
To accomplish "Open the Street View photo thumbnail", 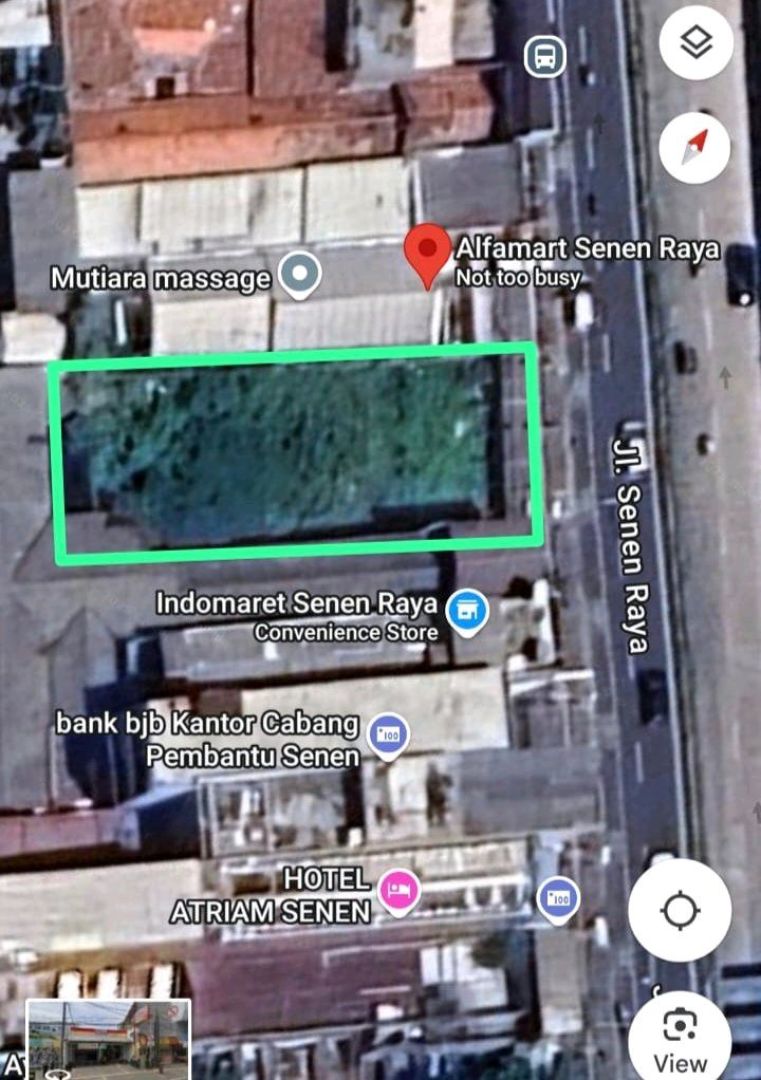I will (x=108, y=1038).
